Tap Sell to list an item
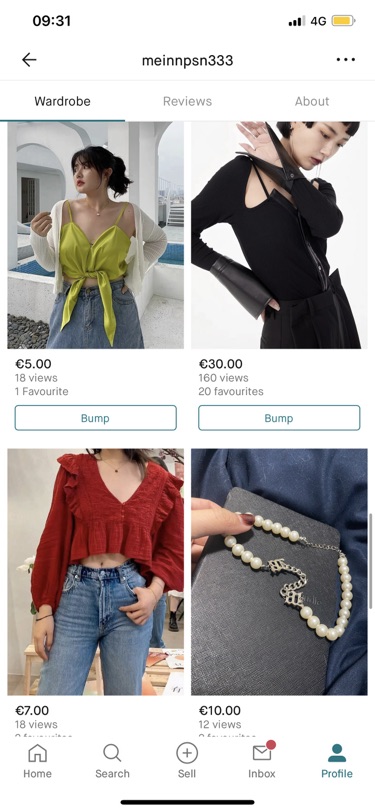375x812 pixels. [187, 761]
